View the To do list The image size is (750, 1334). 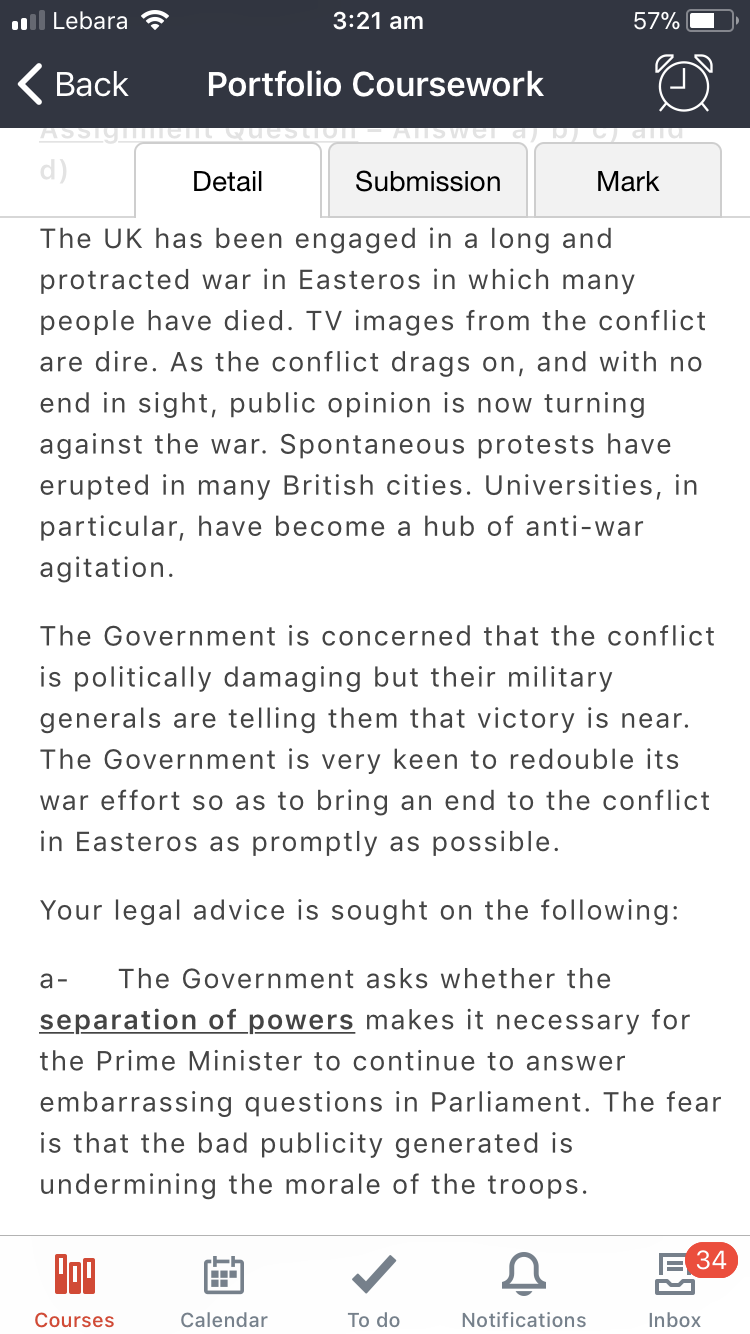(374, 1289)
